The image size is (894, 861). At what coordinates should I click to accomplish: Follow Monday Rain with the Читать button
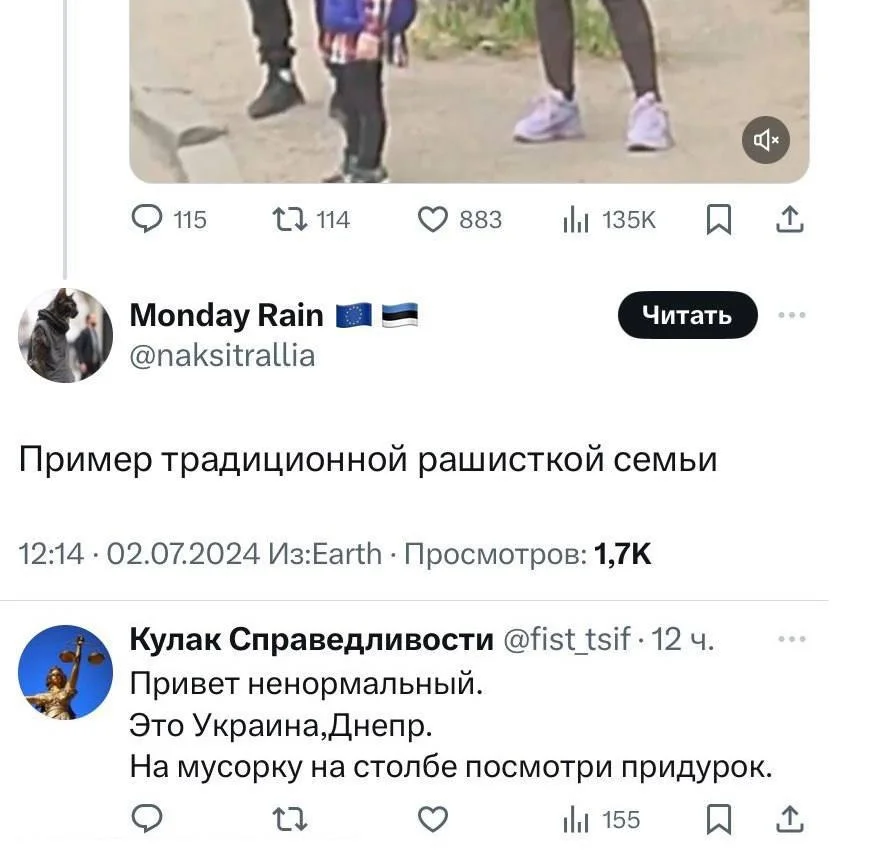[x=687, y=316]
